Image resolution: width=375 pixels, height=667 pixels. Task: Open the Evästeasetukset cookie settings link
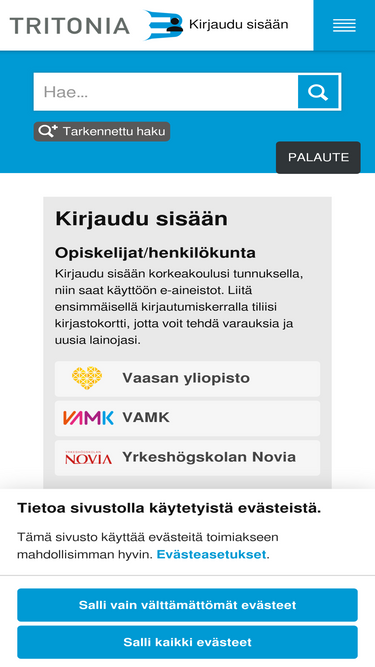pos(211,555)
